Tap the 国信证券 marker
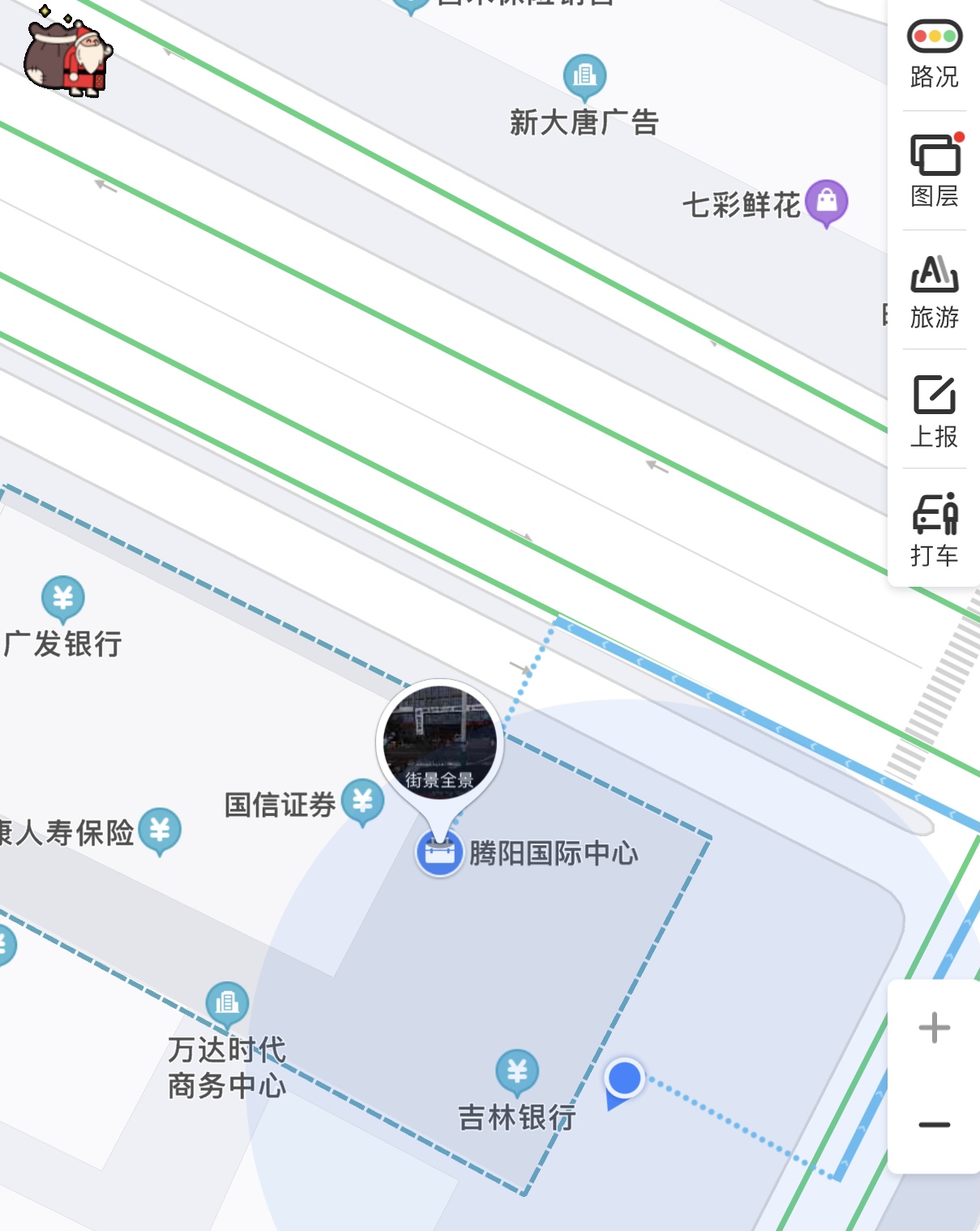 362,801
